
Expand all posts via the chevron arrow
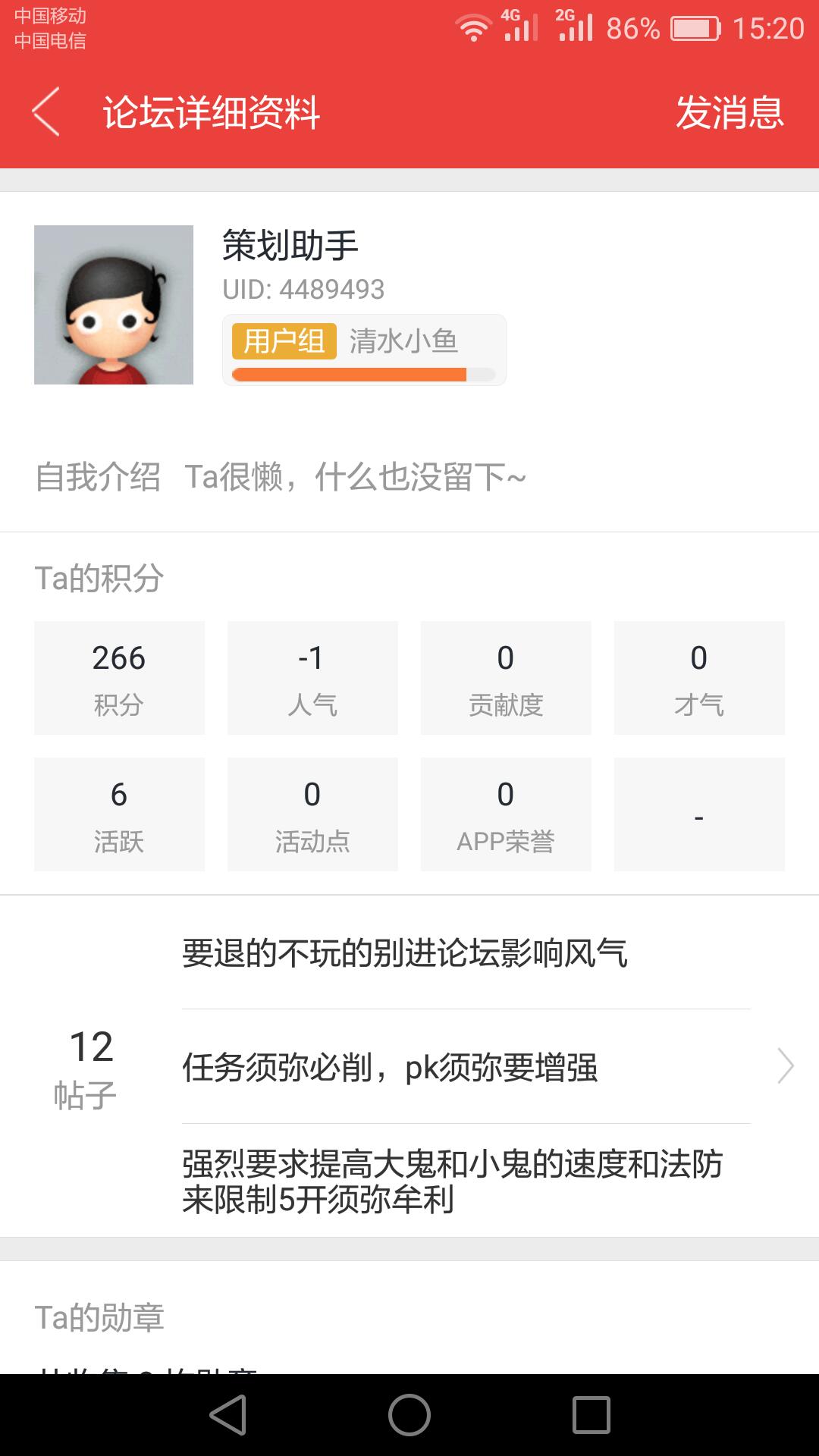point(785,1066)
